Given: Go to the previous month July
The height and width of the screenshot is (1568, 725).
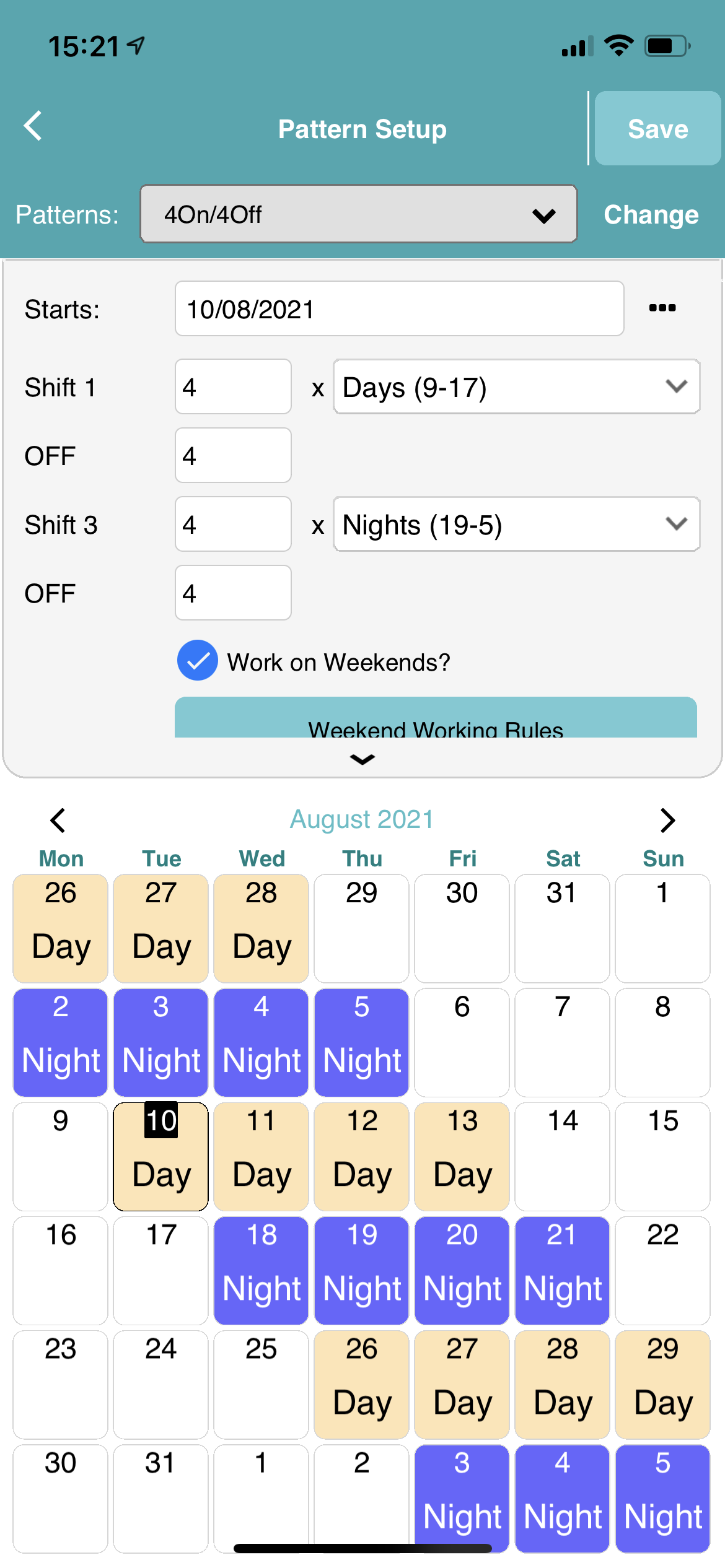Looking at the screenshot, I should [x=58, y=820].
